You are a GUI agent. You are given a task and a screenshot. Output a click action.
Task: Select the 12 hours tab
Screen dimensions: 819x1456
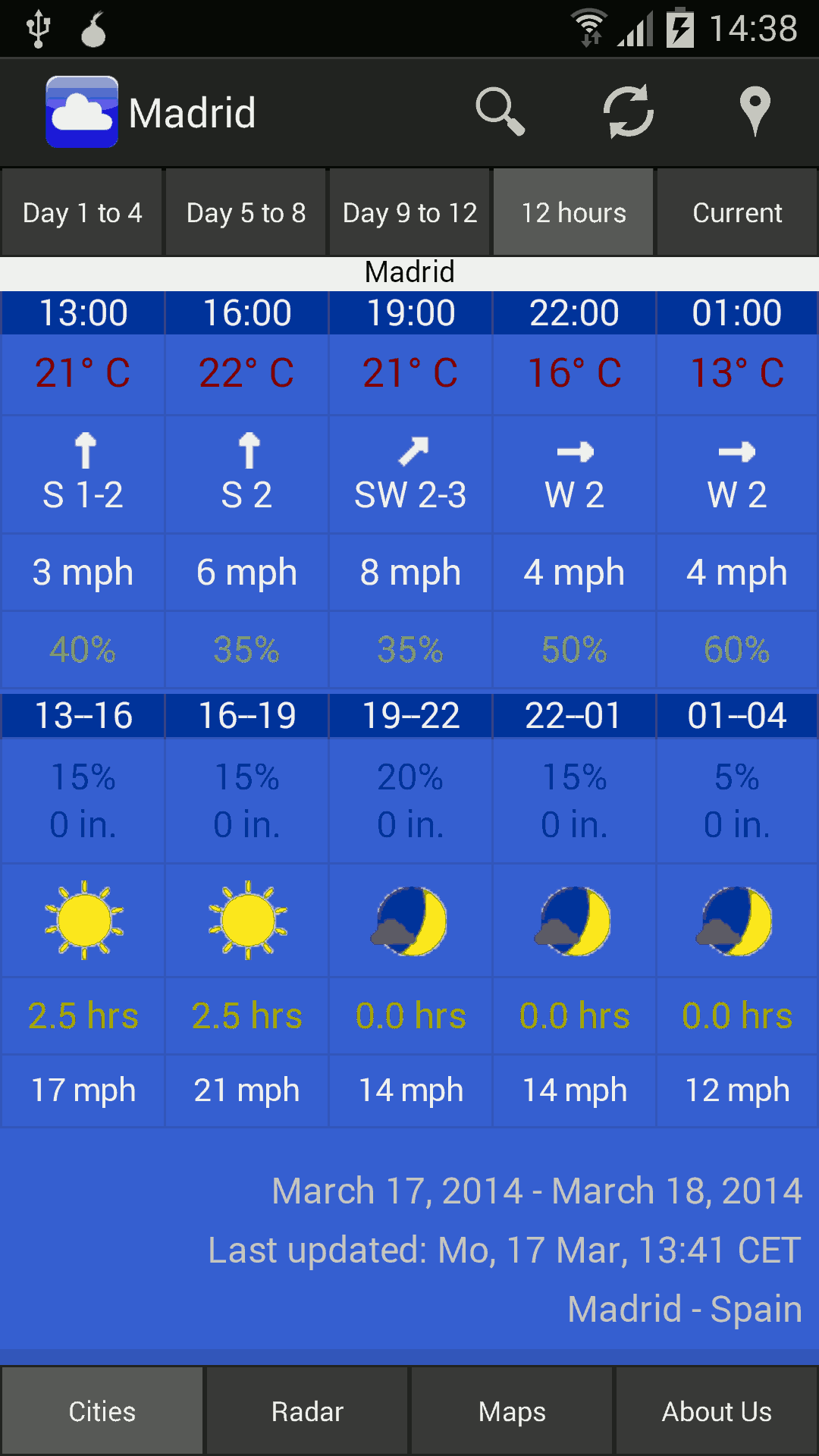point(573,212)
